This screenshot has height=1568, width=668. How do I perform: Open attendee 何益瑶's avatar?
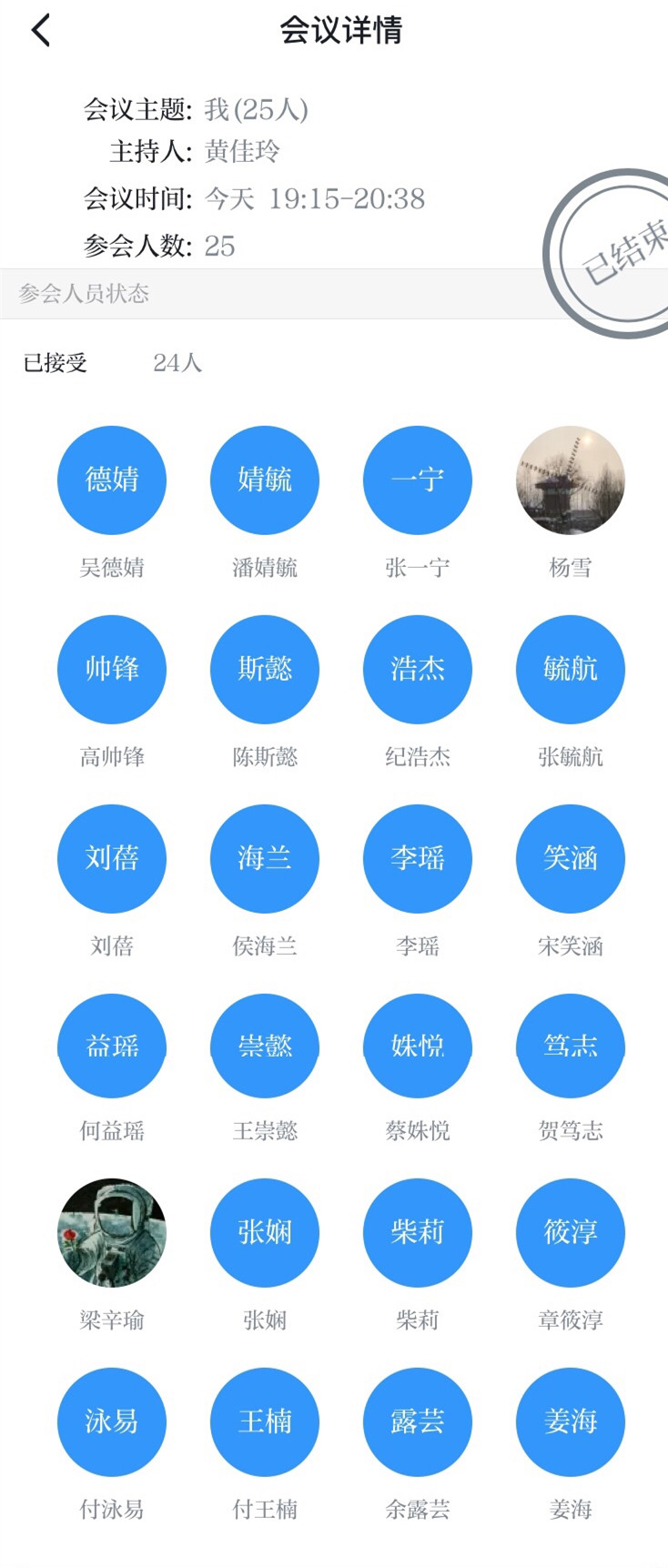coord(112,1046)
